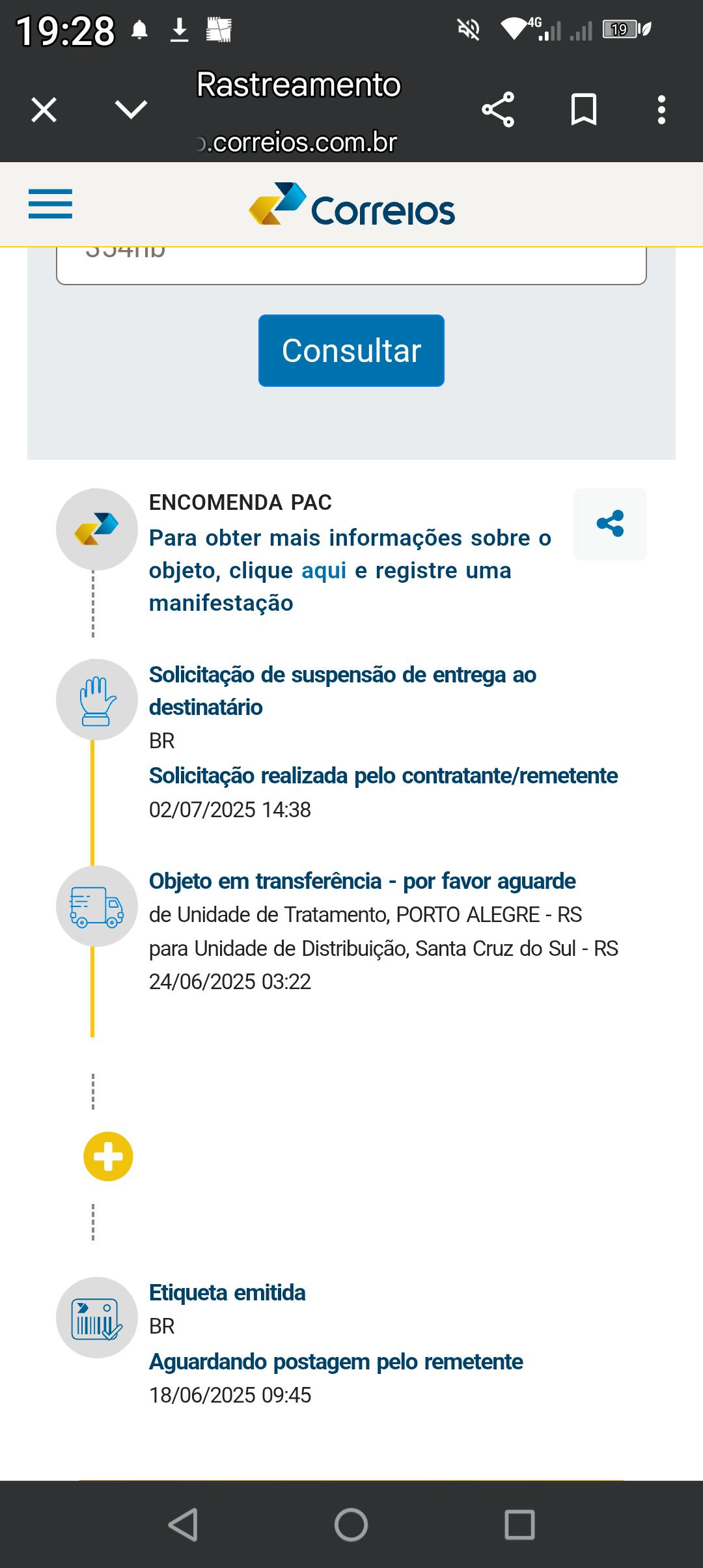Open the 'aqui' link to register a manifestação
The height and width of the screenshot is (1568, 703).
324,570
